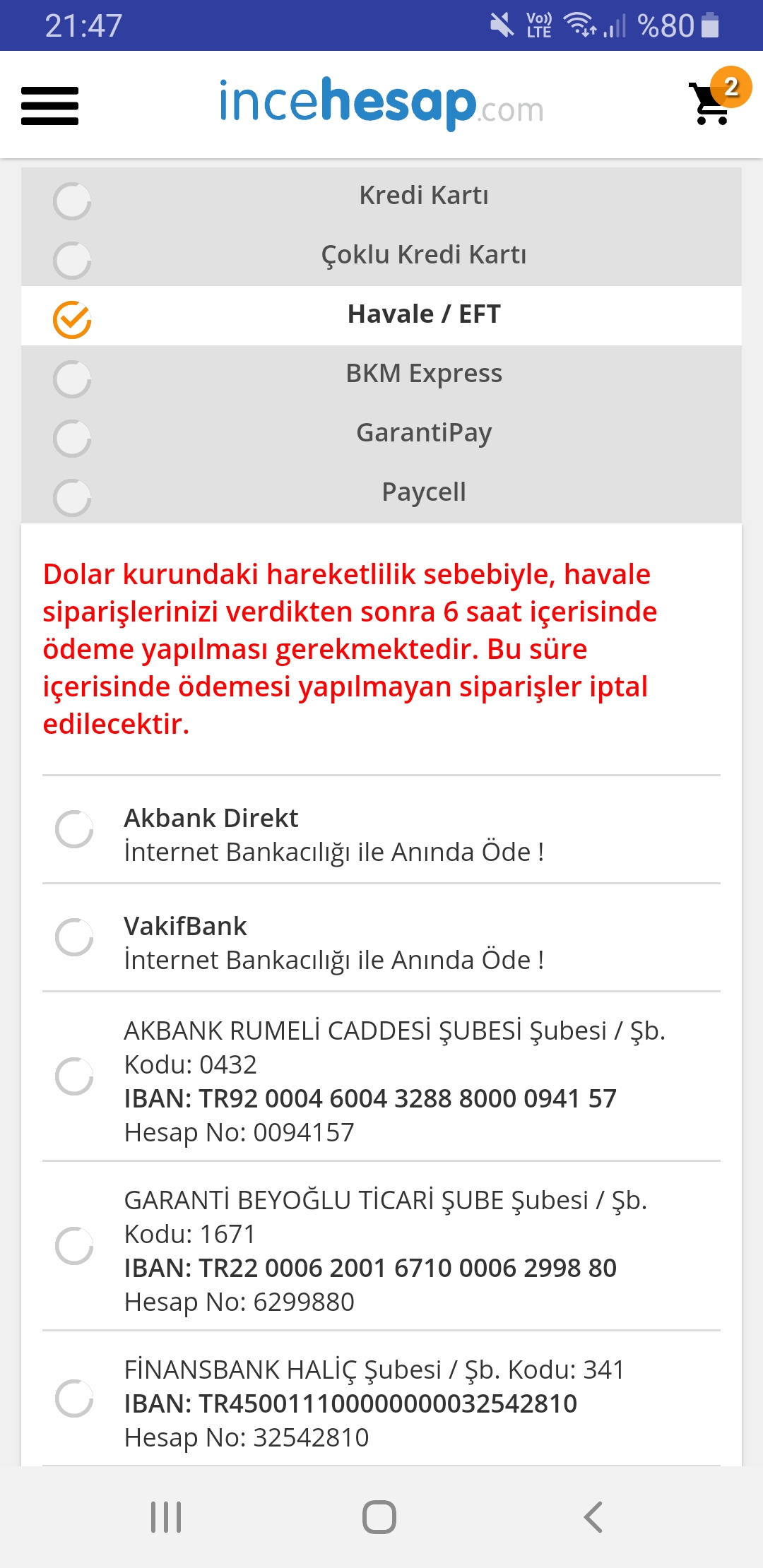Select Havale / EFT payment method

click(72, 320)
